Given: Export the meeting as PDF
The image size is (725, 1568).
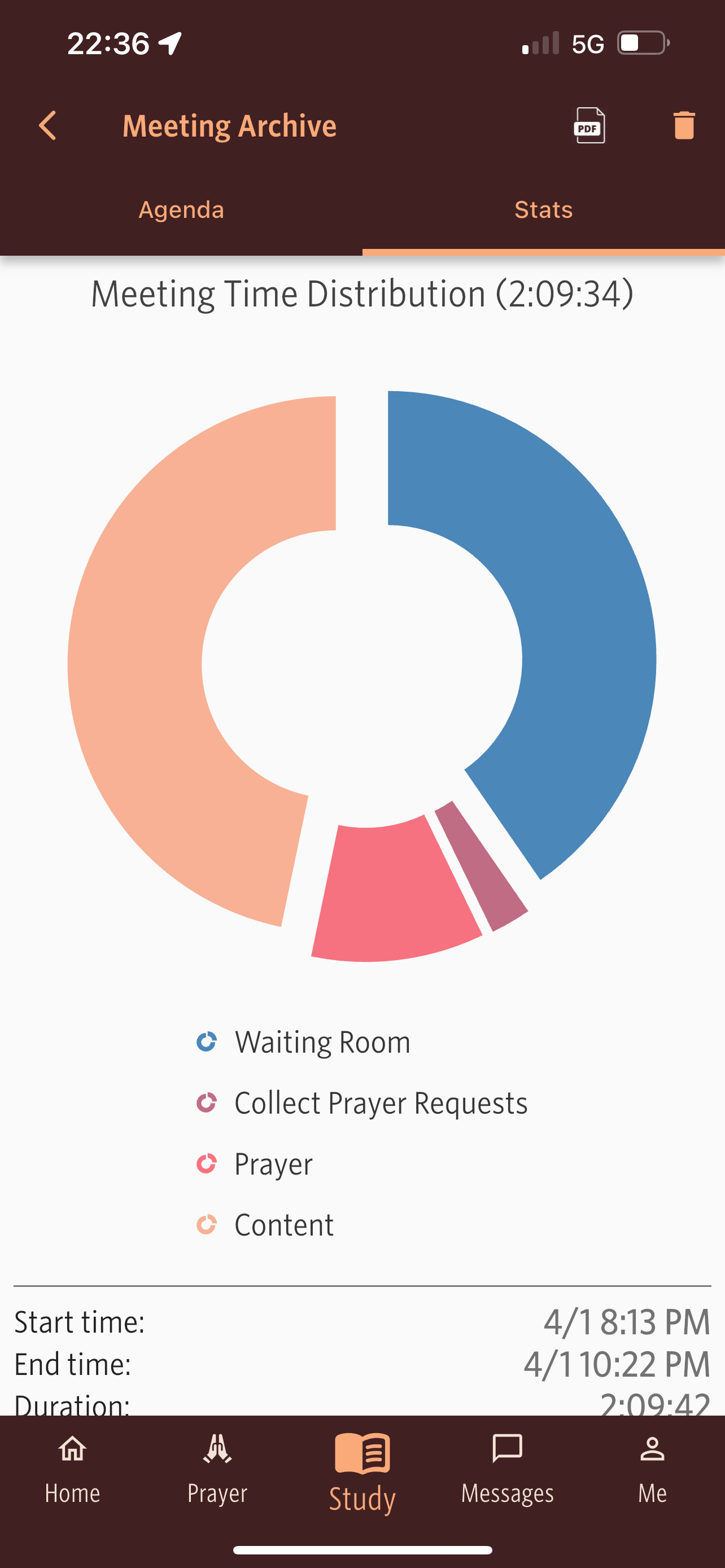Looking at the screenshot, I should pos(589,125).
